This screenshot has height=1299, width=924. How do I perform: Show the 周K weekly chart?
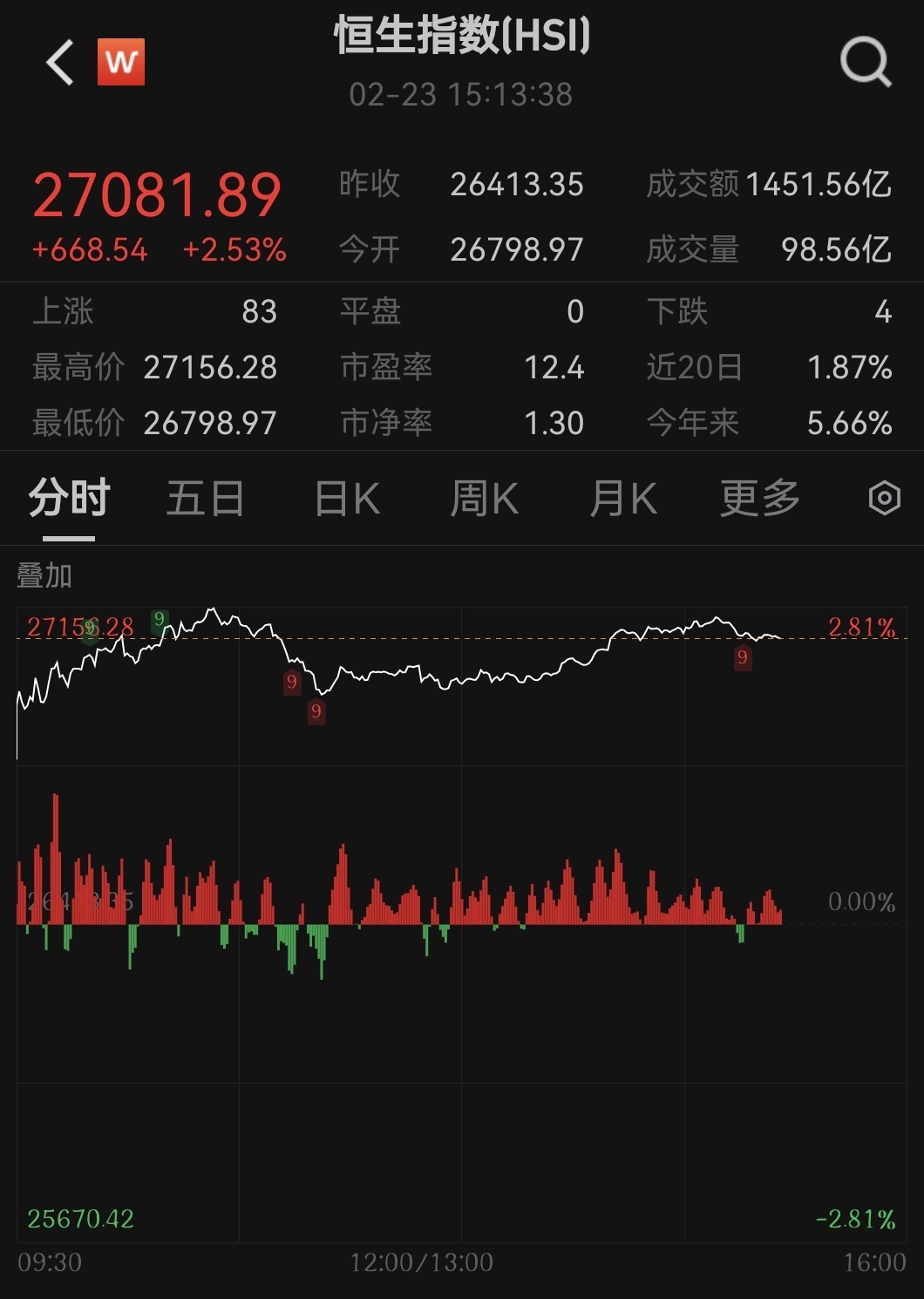pos(484,499)
